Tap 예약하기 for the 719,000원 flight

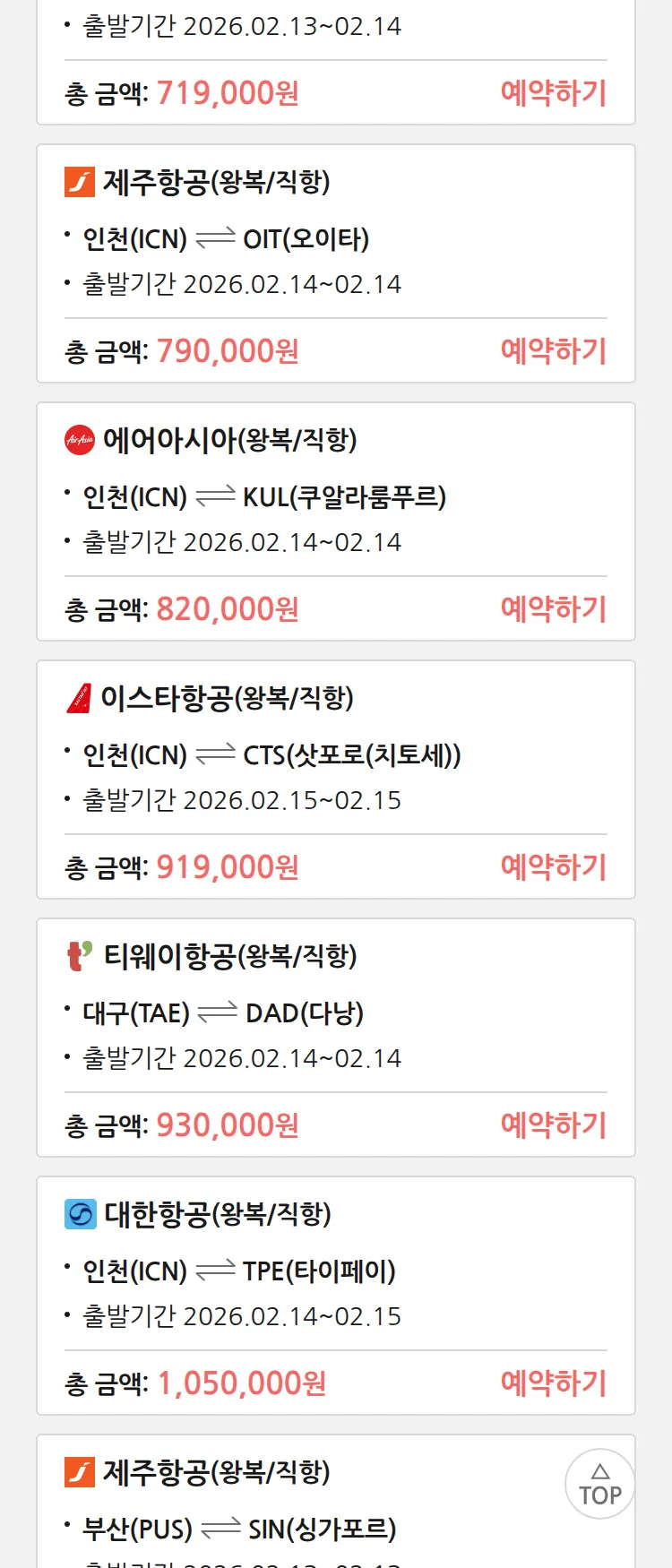(553, 93)
